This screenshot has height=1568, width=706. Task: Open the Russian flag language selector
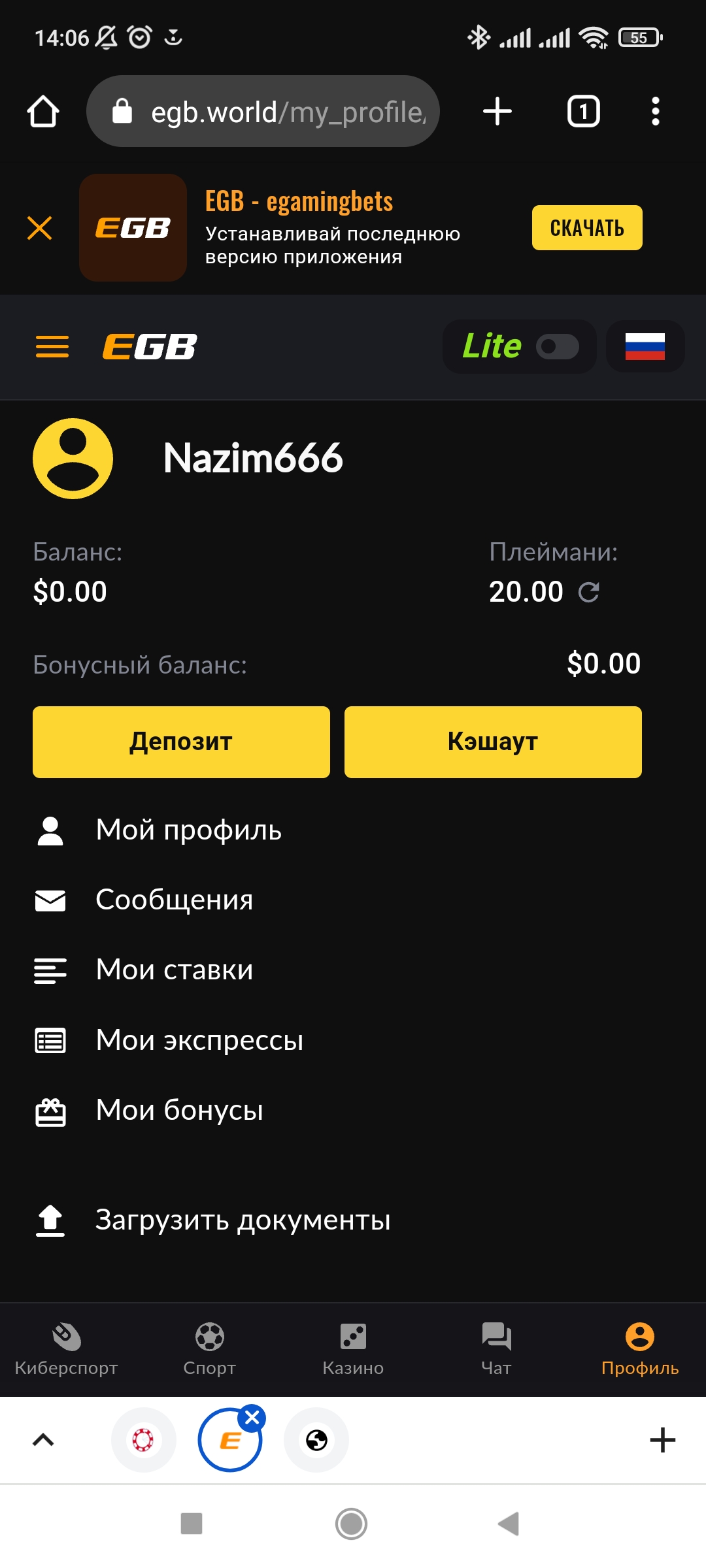tap(645, 346)
